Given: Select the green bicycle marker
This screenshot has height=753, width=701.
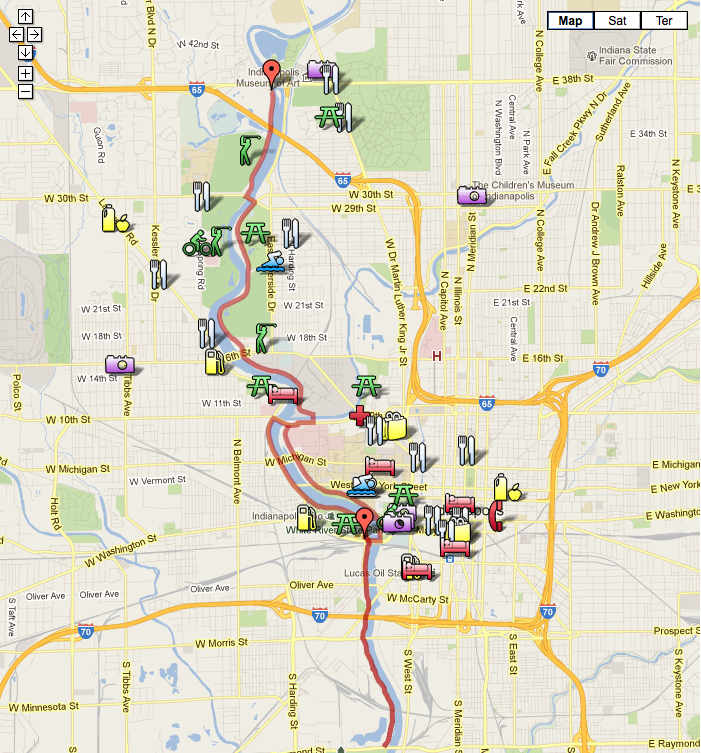Looking at the screenshot, I should pos(197,242).
